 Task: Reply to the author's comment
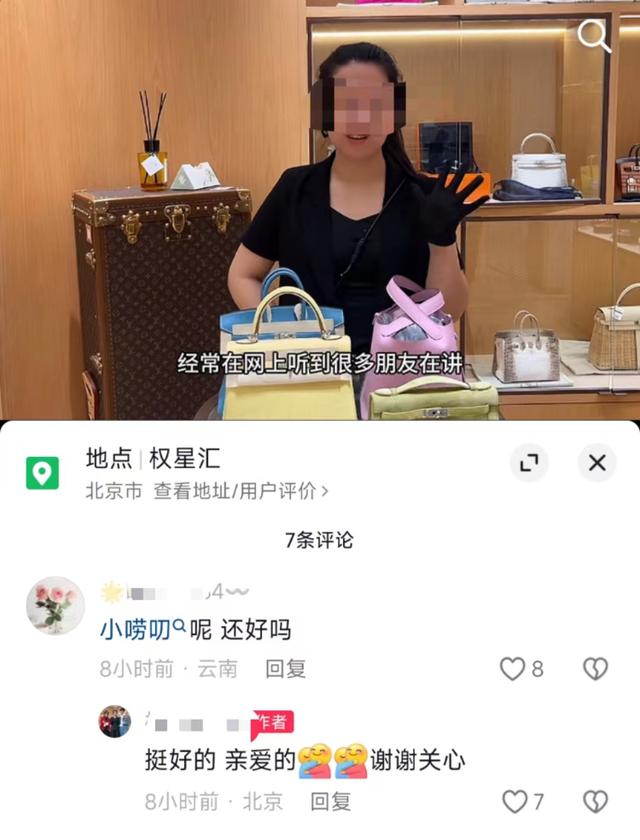click(x=330, y=801)
